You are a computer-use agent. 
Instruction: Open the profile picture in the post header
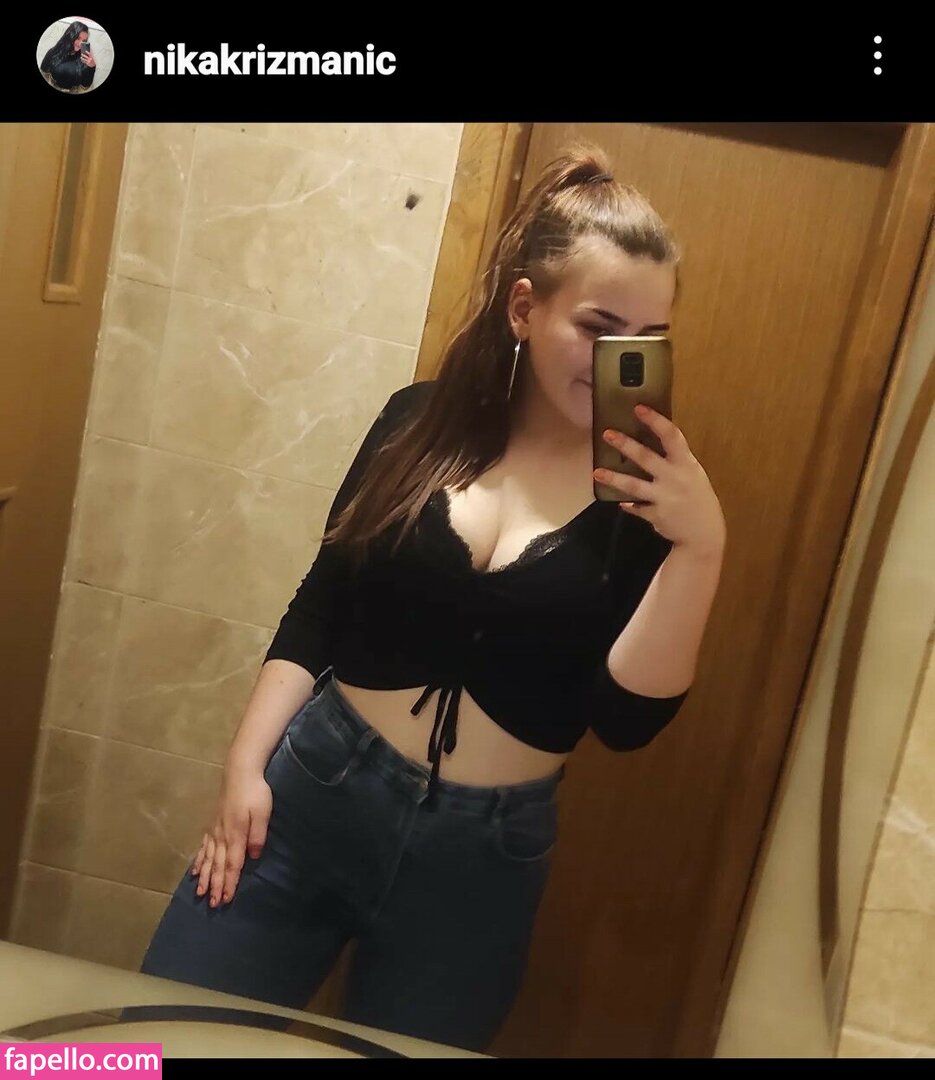(75, 56)
